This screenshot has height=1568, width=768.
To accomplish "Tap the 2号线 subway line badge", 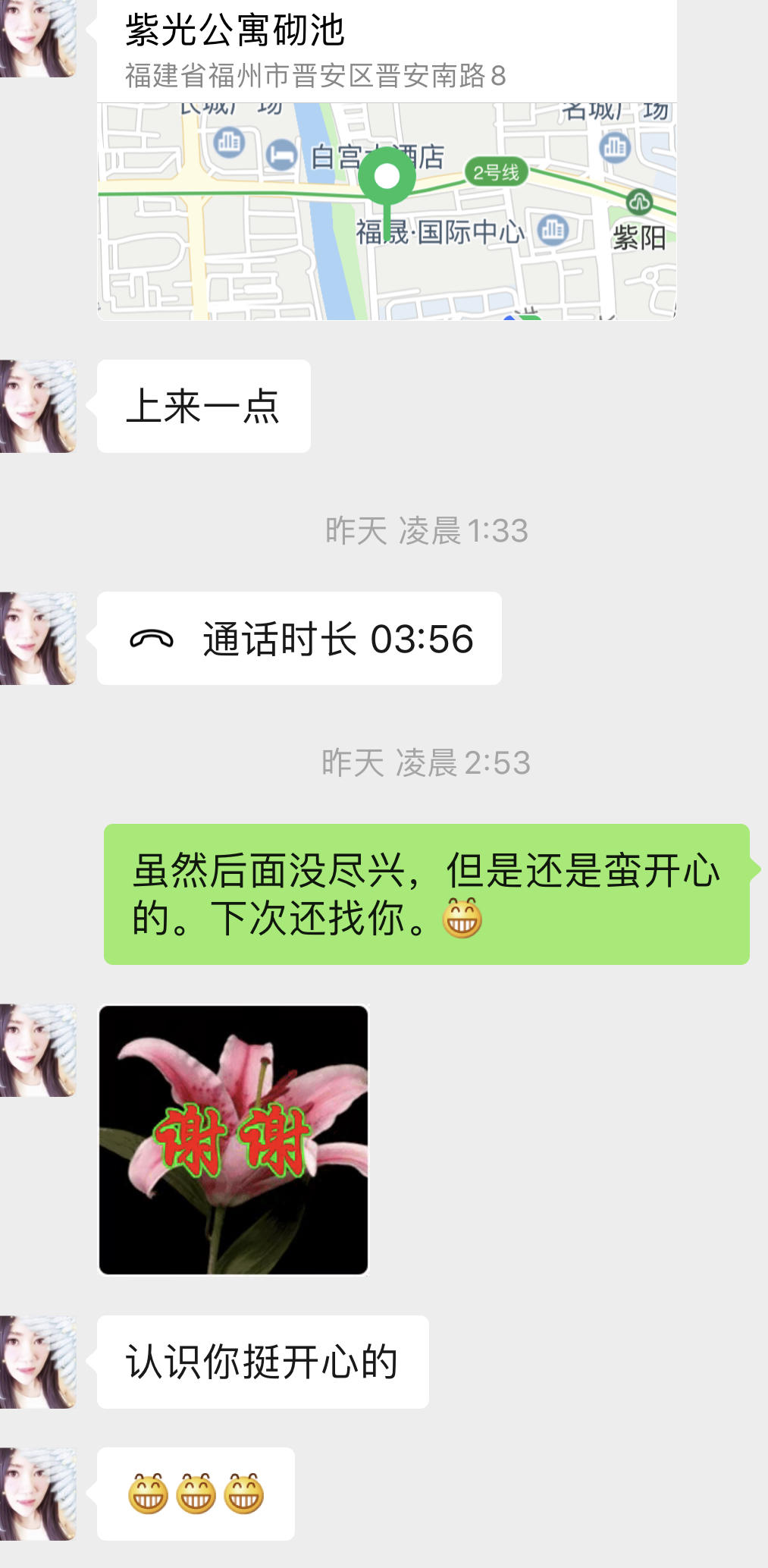I will point(497,171).
